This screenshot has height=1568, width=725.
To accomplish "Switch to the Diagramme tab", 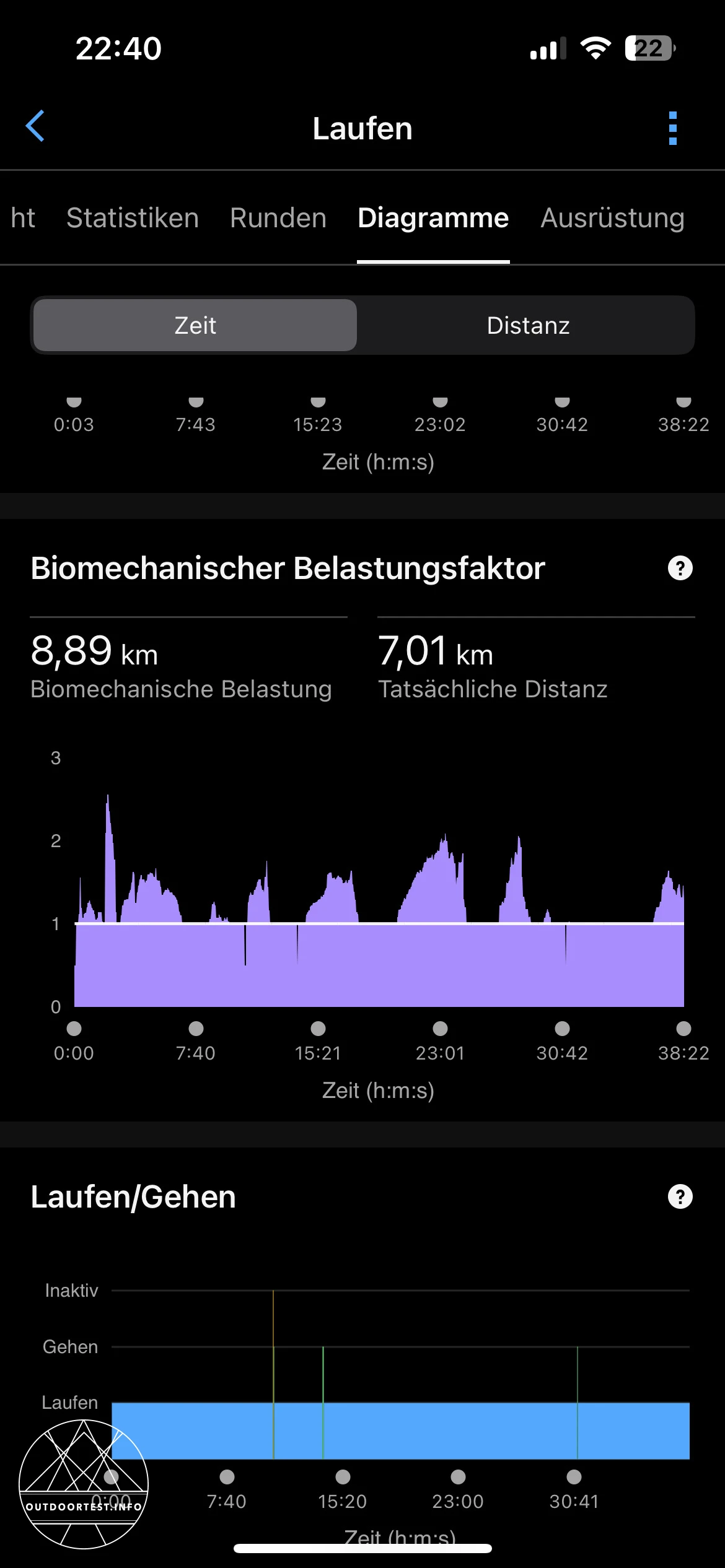I will pos(433,218).
